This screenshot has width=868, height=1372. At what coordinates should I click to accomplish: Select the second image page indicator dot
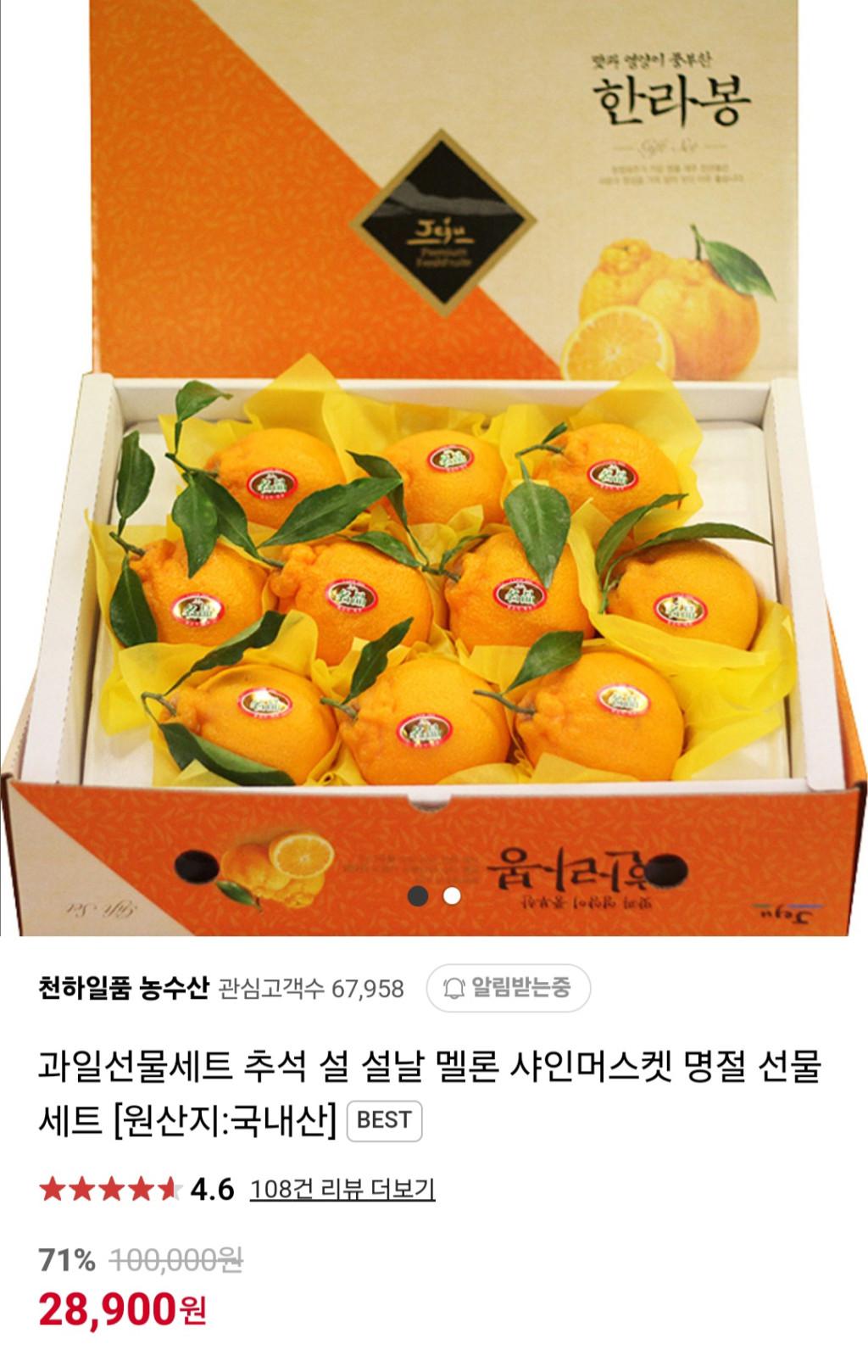453,895
